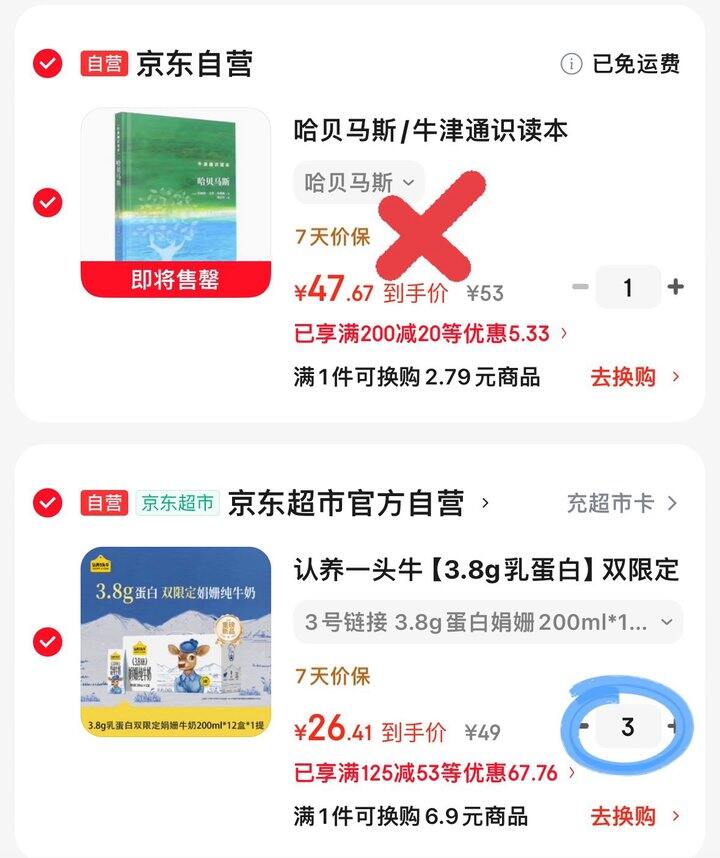This screenshot has width=720, height=858.
Task: View the 满200减20 promotion details
Action: [x=431, y=333]
